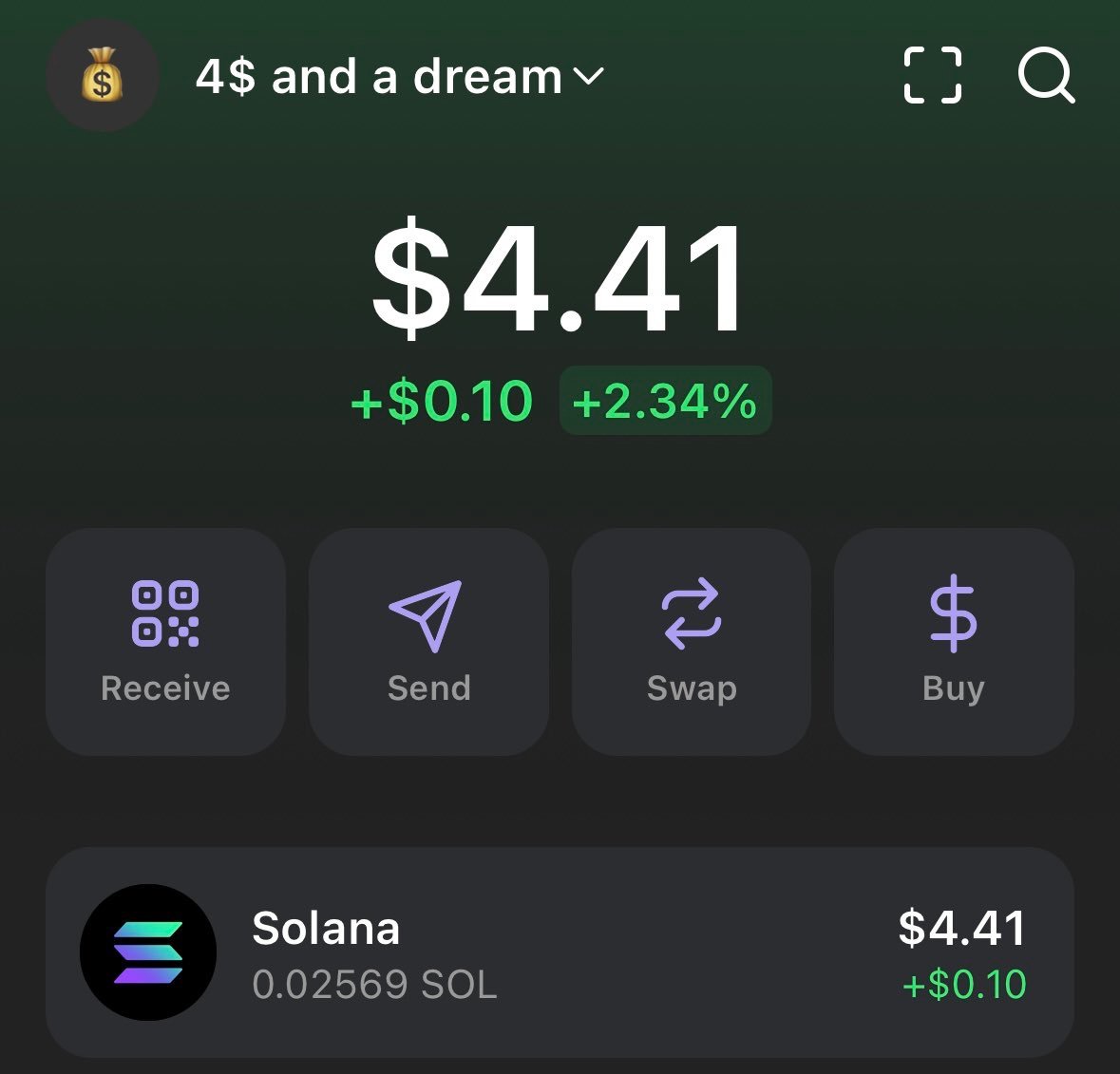
Task: Tap the Buy button
Action: point(953,642)
